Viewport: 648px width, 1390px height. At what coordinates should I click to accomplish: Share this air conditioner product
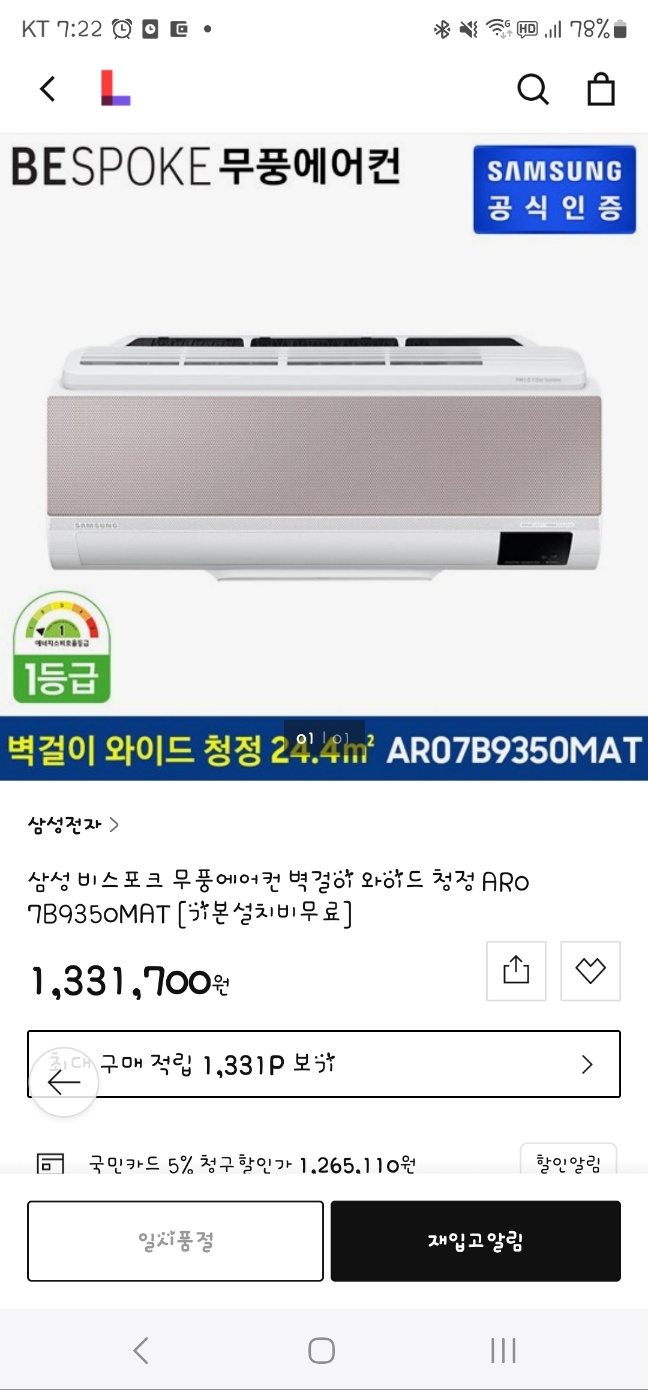tap(516, 970)
